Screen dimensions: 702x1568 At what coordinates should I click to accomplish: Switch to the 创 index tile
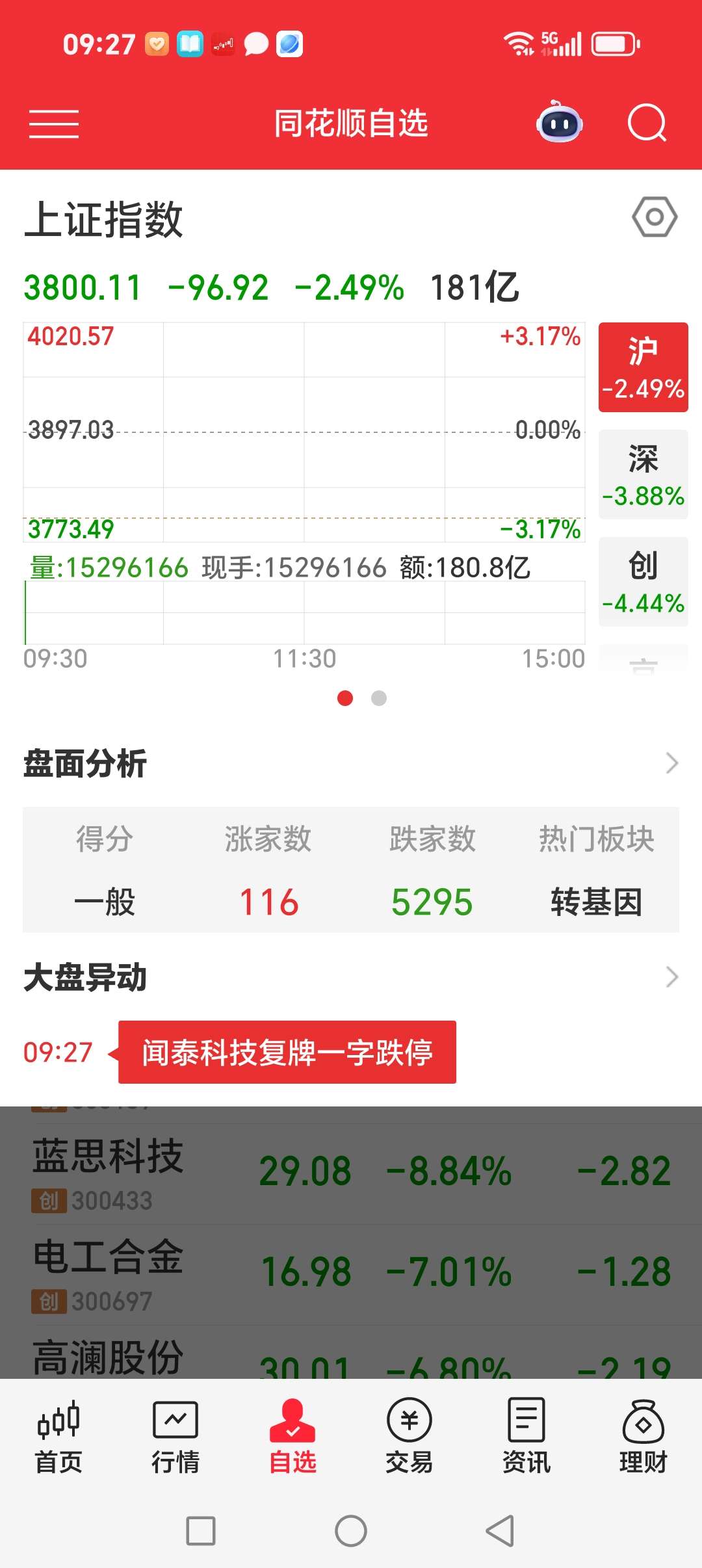643,582
